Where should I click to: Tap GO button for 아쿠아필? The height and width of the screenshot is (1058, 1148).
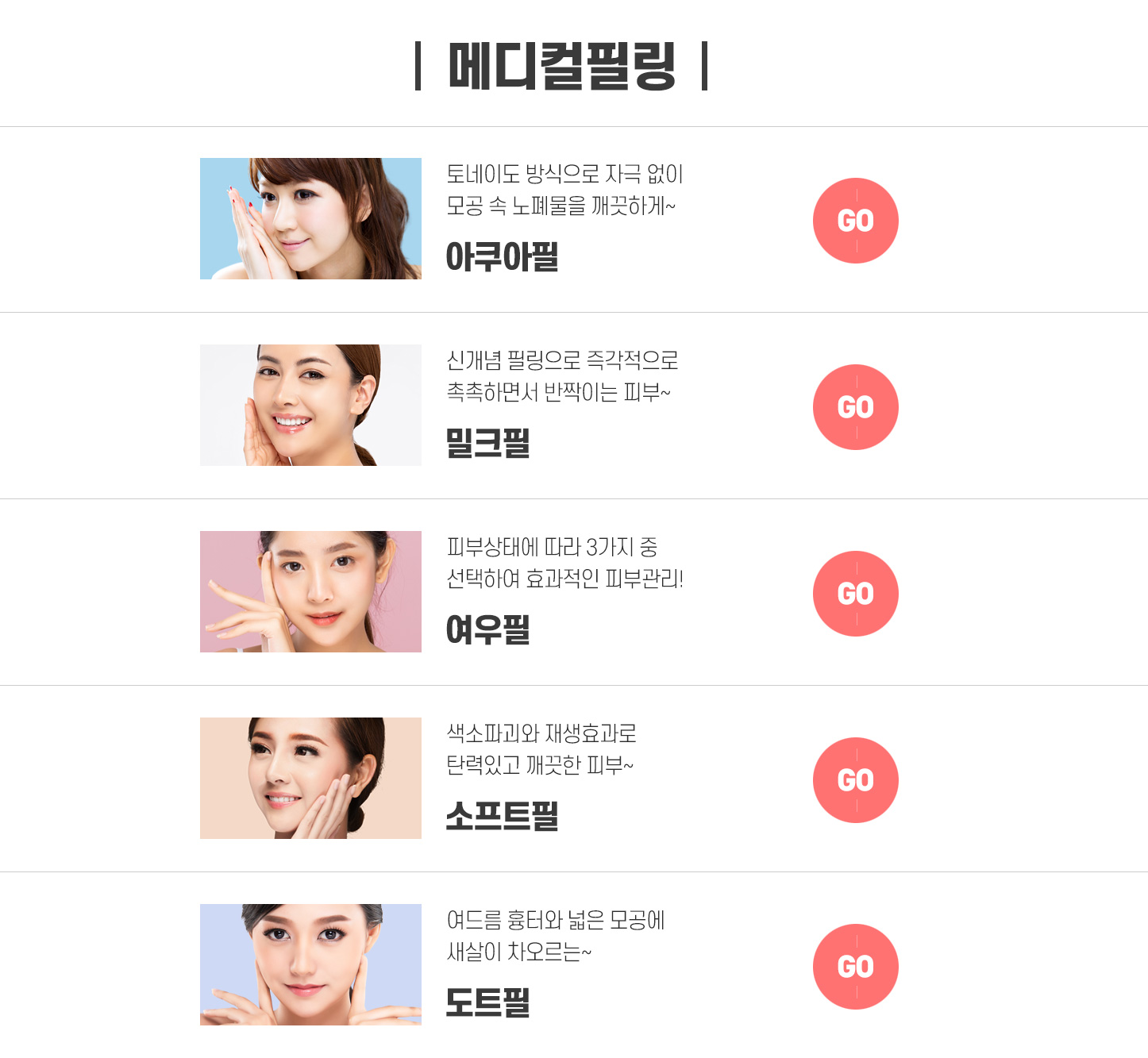[855, 221]
